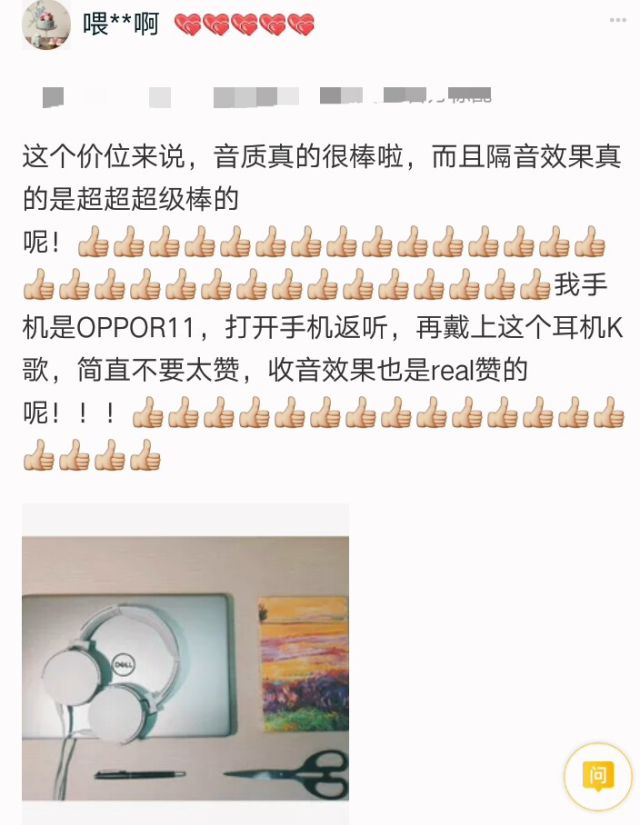Open reviewer 喂**啊's profile avatar

46,24
